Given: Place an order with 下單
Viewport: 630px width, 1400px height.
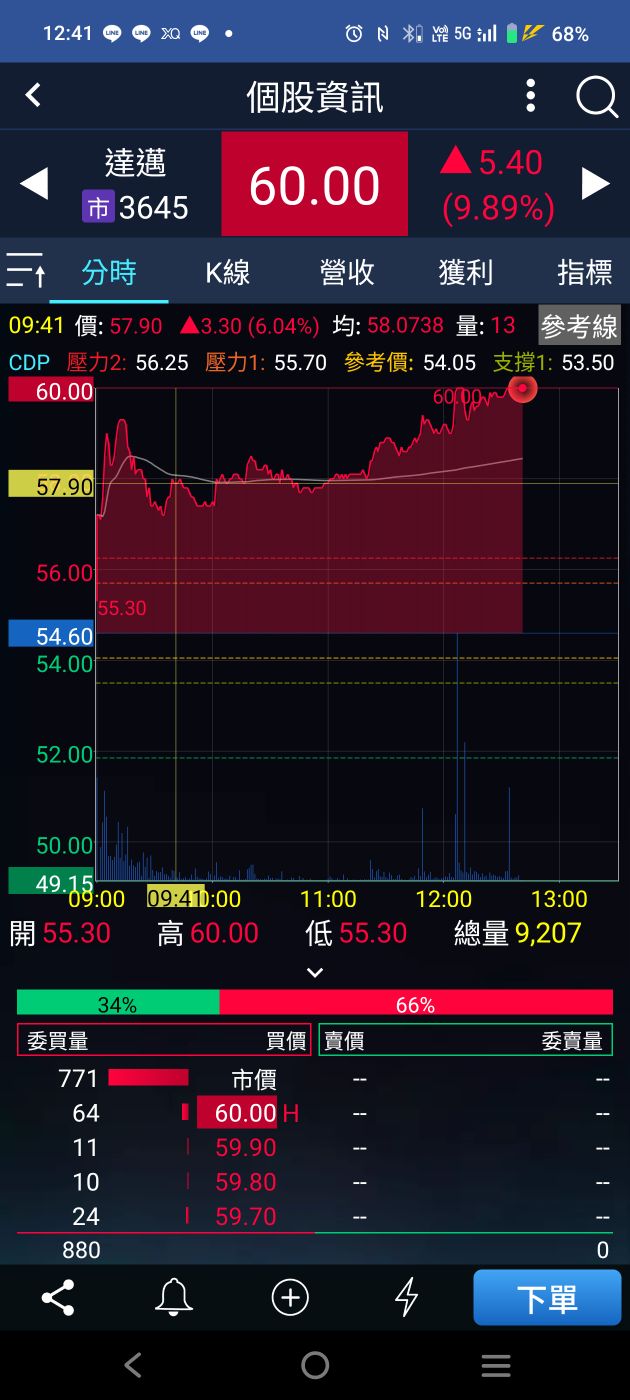Looking at the screenshot, I should coord(547,1298).
